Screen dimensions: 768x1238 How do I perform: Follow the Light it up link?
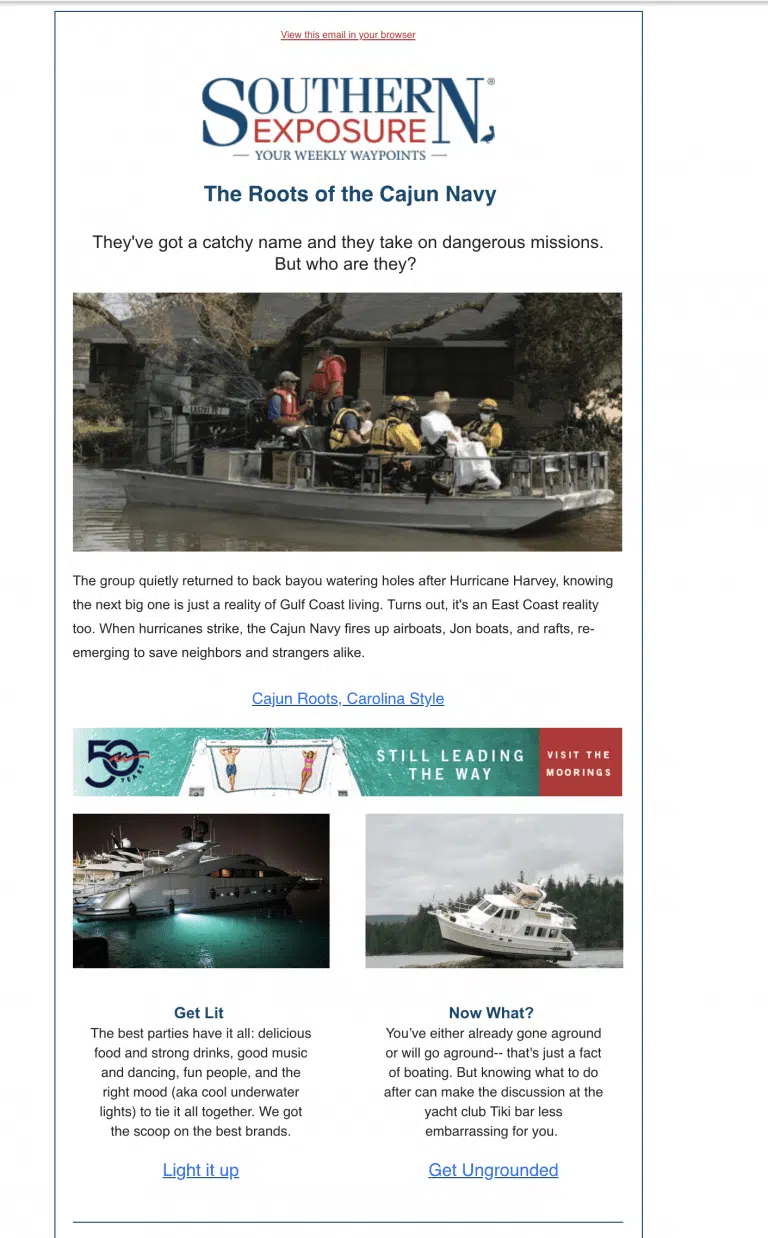(x=201, y=1170)
